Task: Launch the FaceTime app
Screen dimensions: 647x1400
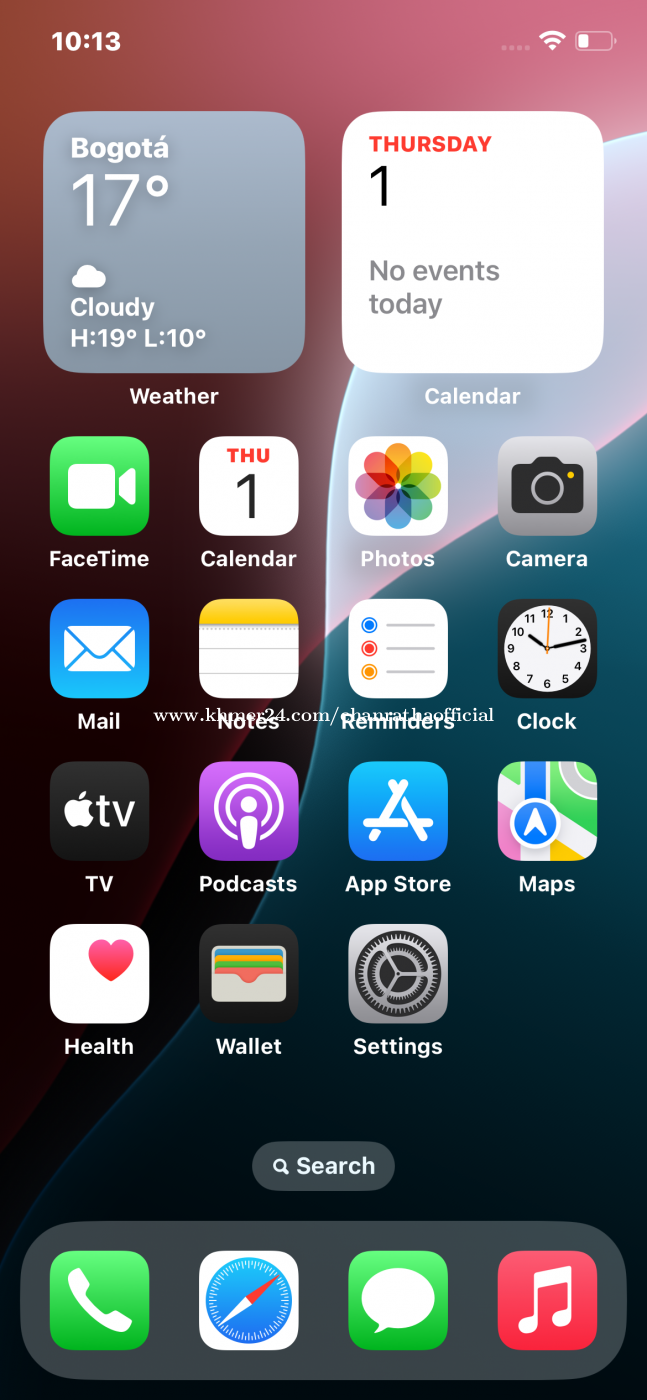Action: point(99,486)
